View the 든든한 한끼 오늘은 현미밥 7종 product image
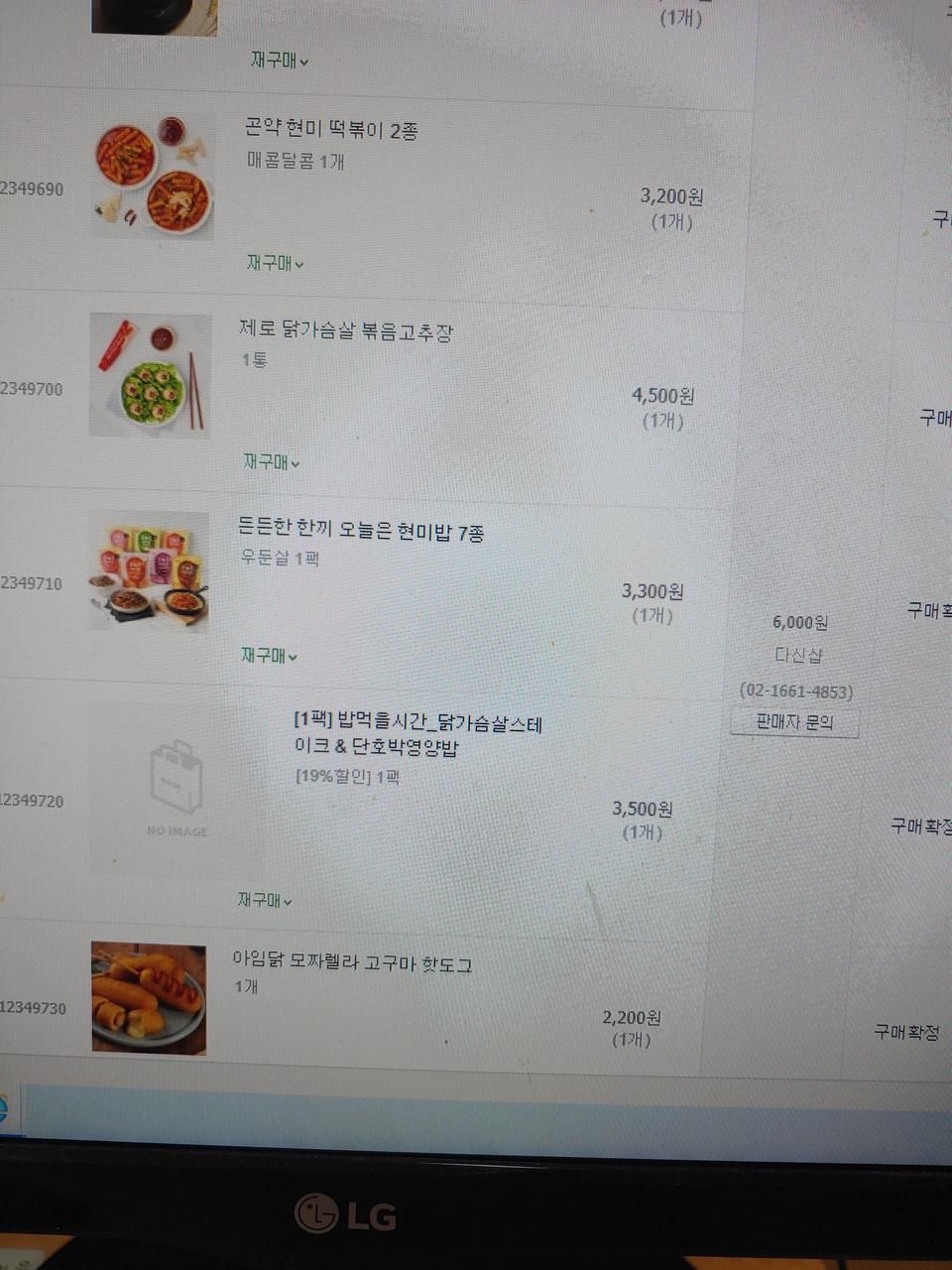Screen dimensions: 952x1270 pos(150,571)
